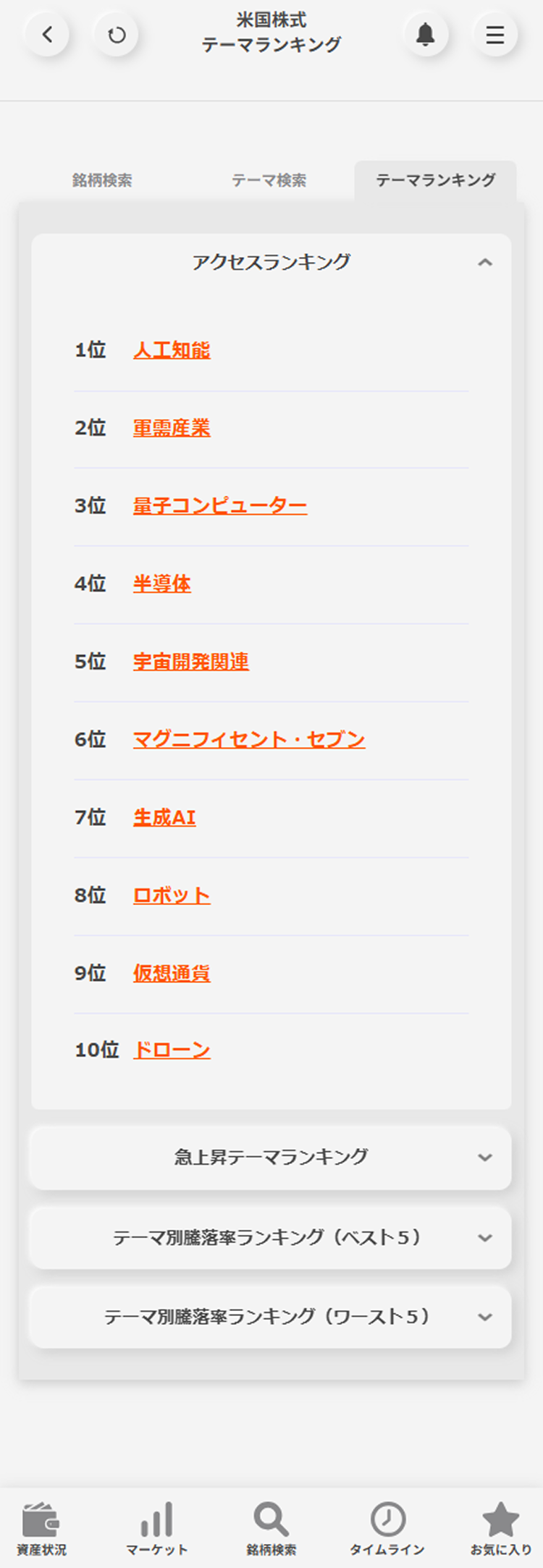Open the notification bell
This screenshot has height=1568, width=543.
[426, 35]
